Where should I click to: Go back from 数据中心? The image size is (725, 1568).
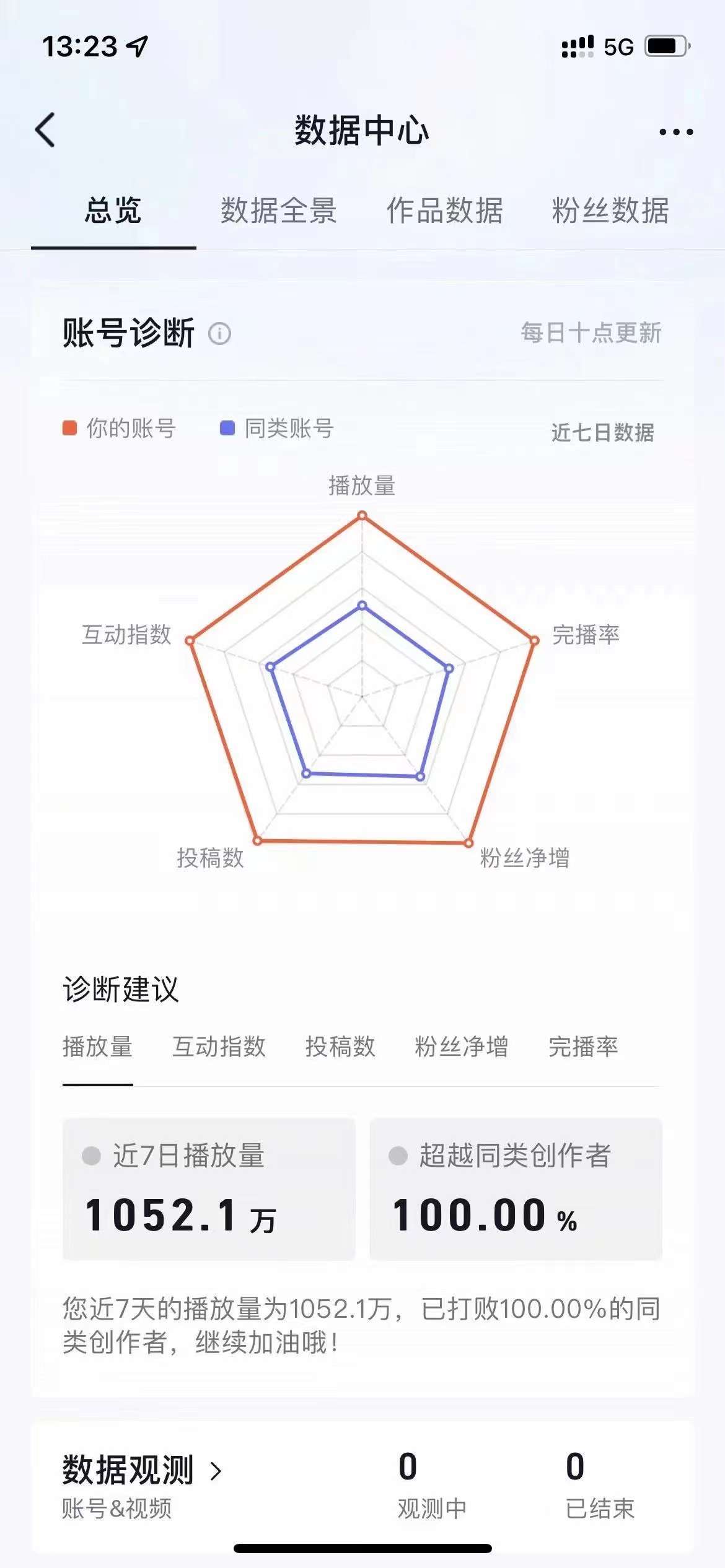[45, 130]
